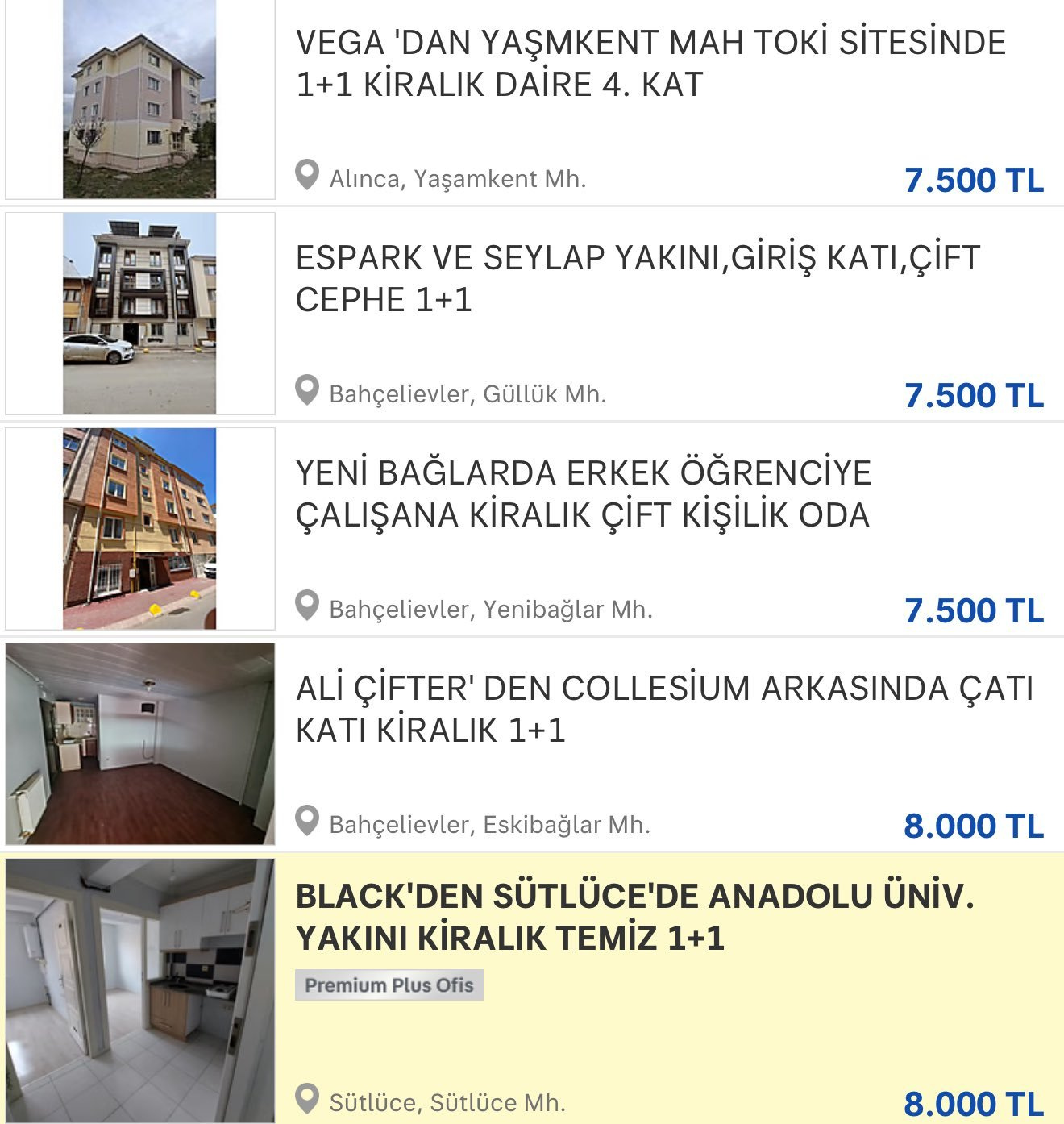Open Black's Sütlüce Premium Plus Ofis listing

click(634, 918)
